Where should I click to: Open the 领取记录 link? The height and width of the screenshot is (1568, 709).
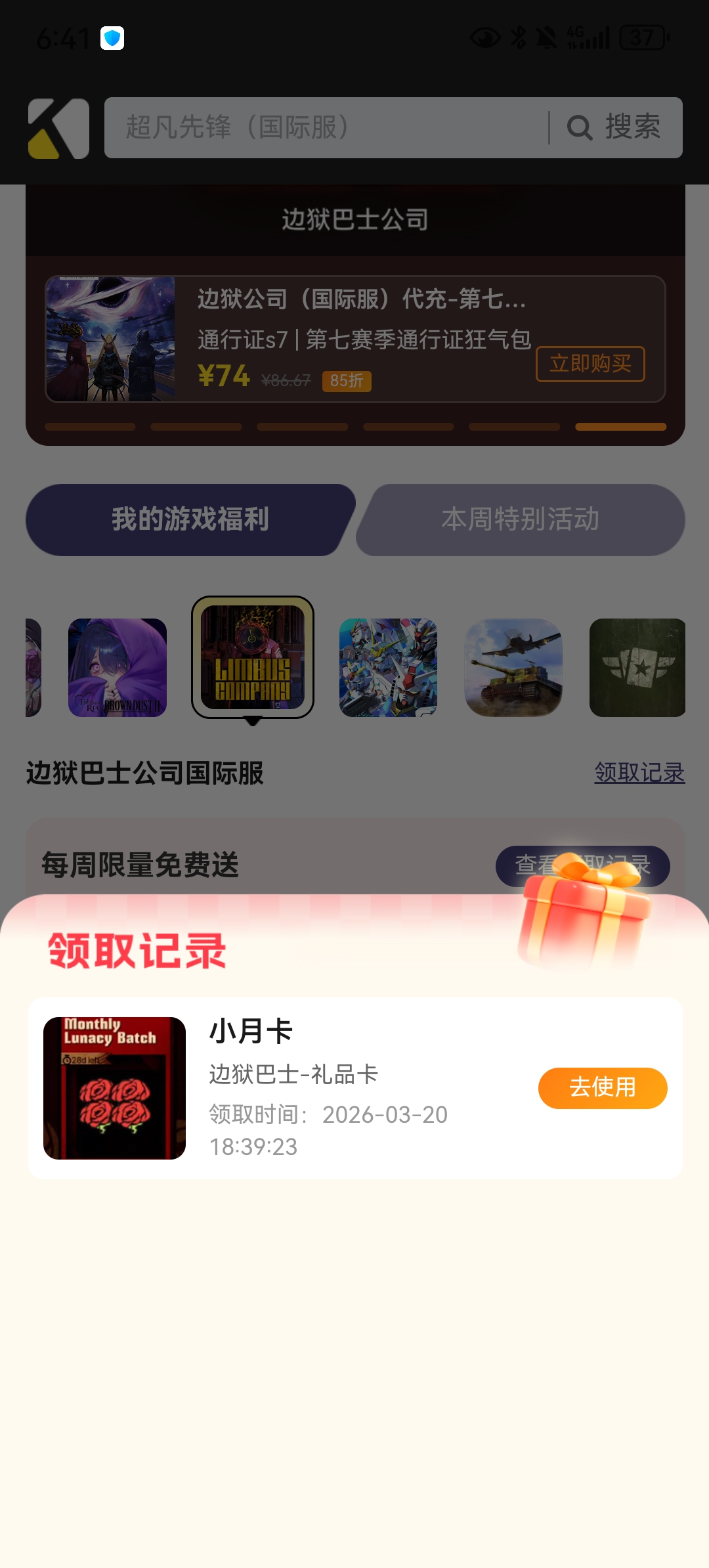639,773
